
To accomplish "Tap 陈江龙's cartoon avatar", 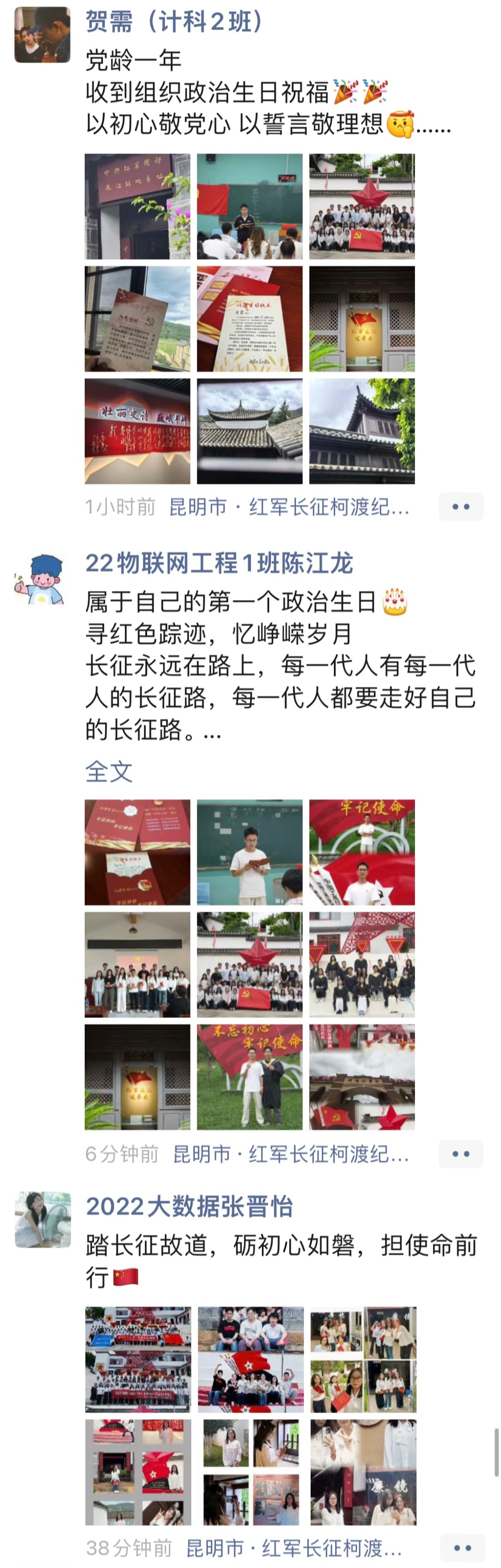I will click(x=40, y=579).
